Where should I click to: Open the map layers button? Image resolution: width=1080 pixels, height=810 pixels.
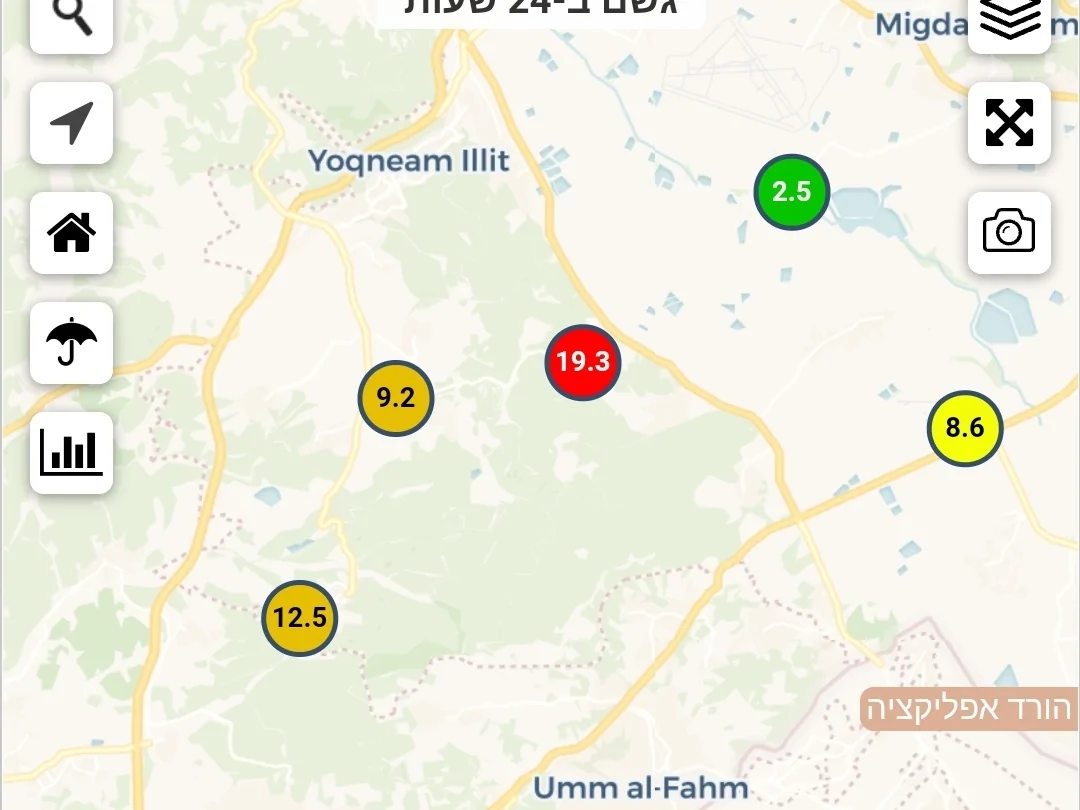(x=1009, y=20)
